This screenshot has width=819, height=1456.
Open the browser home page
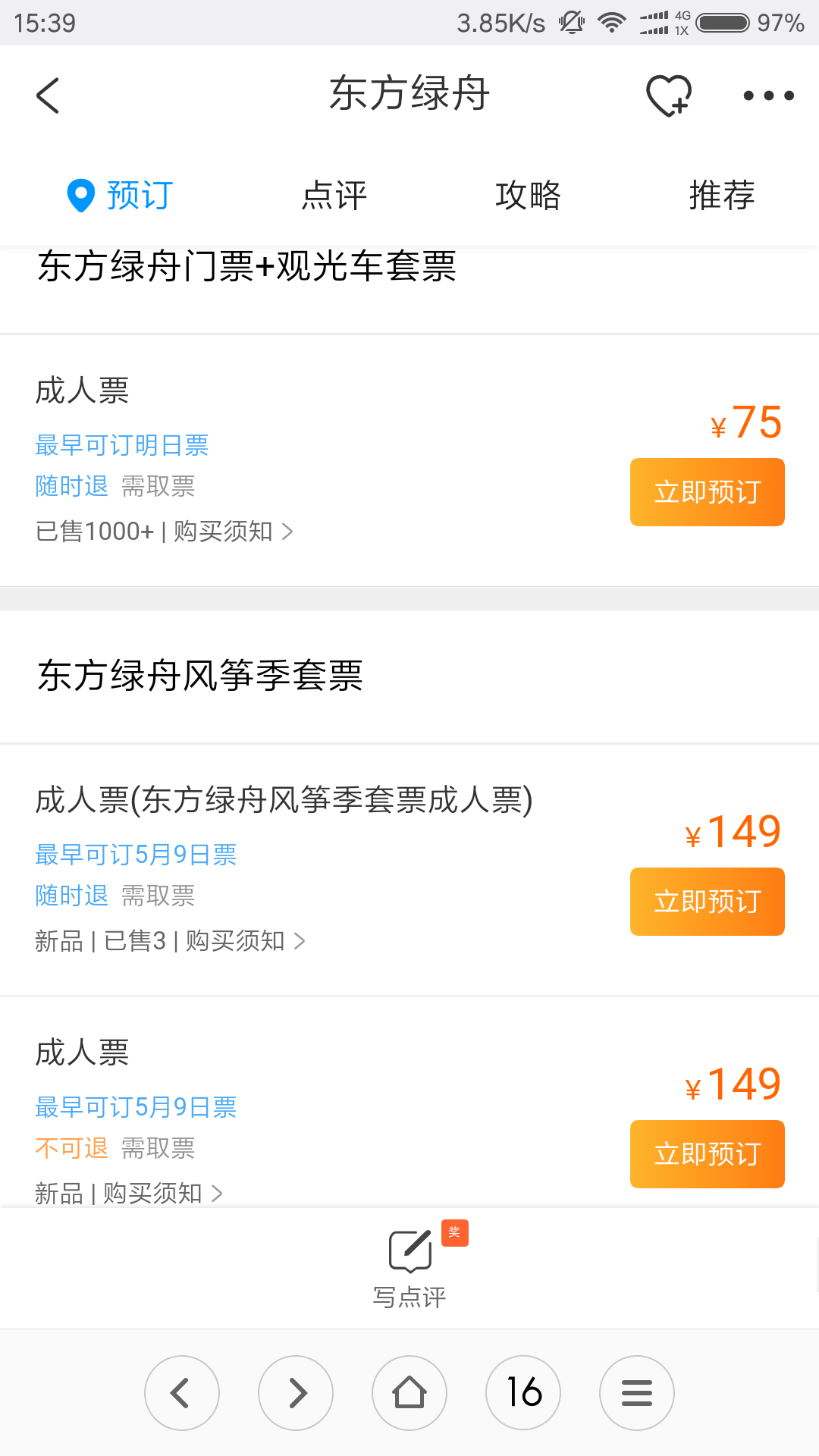pos(409,1393)
